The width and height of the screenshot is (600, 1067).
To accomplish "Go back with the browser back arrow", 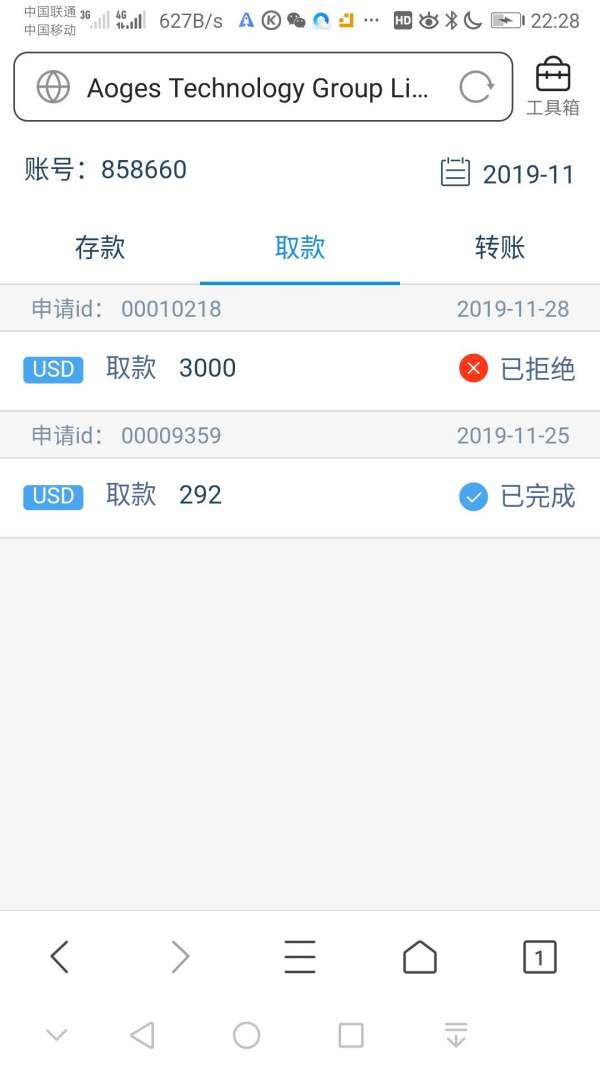I will (60, 957).
